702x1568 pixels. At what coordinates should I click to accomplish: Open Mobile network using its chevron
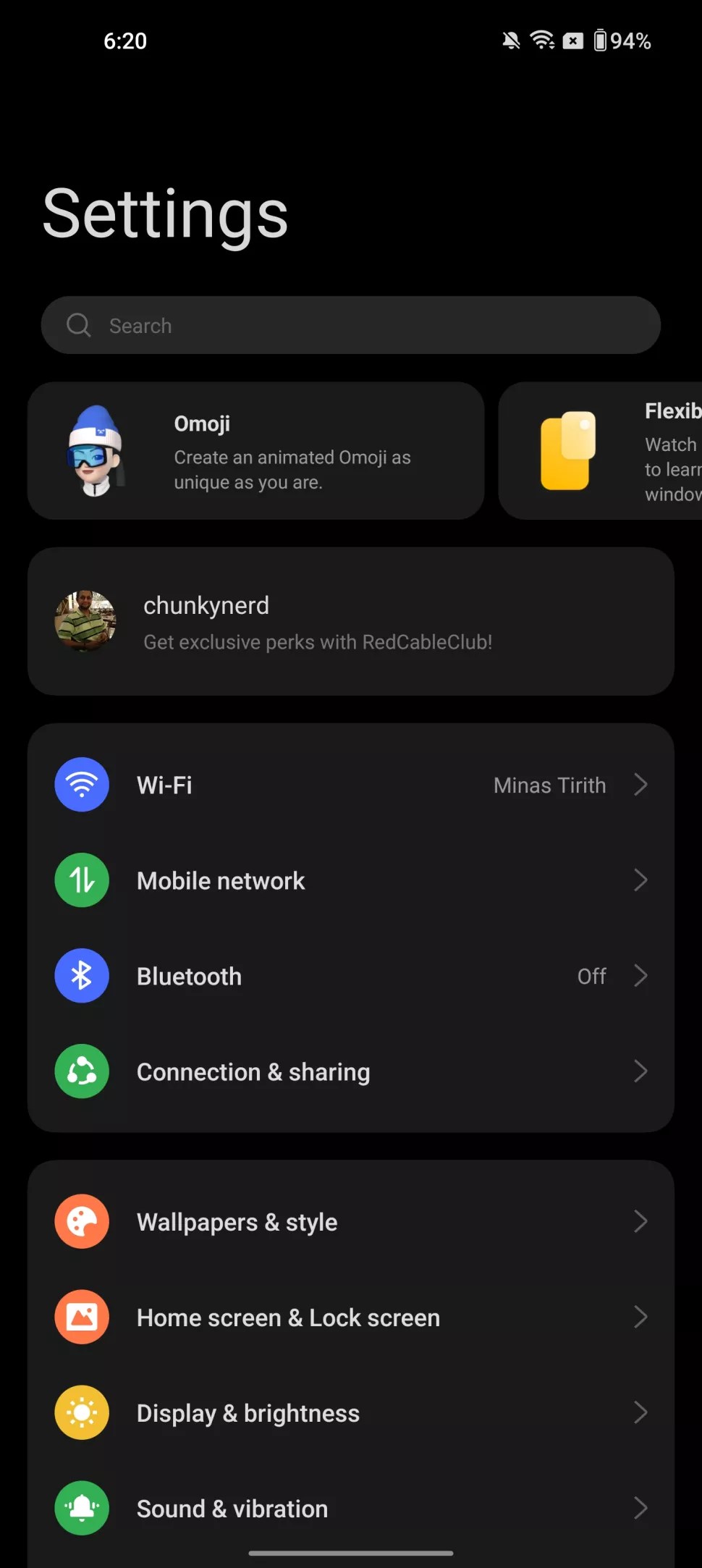point(640,880)
